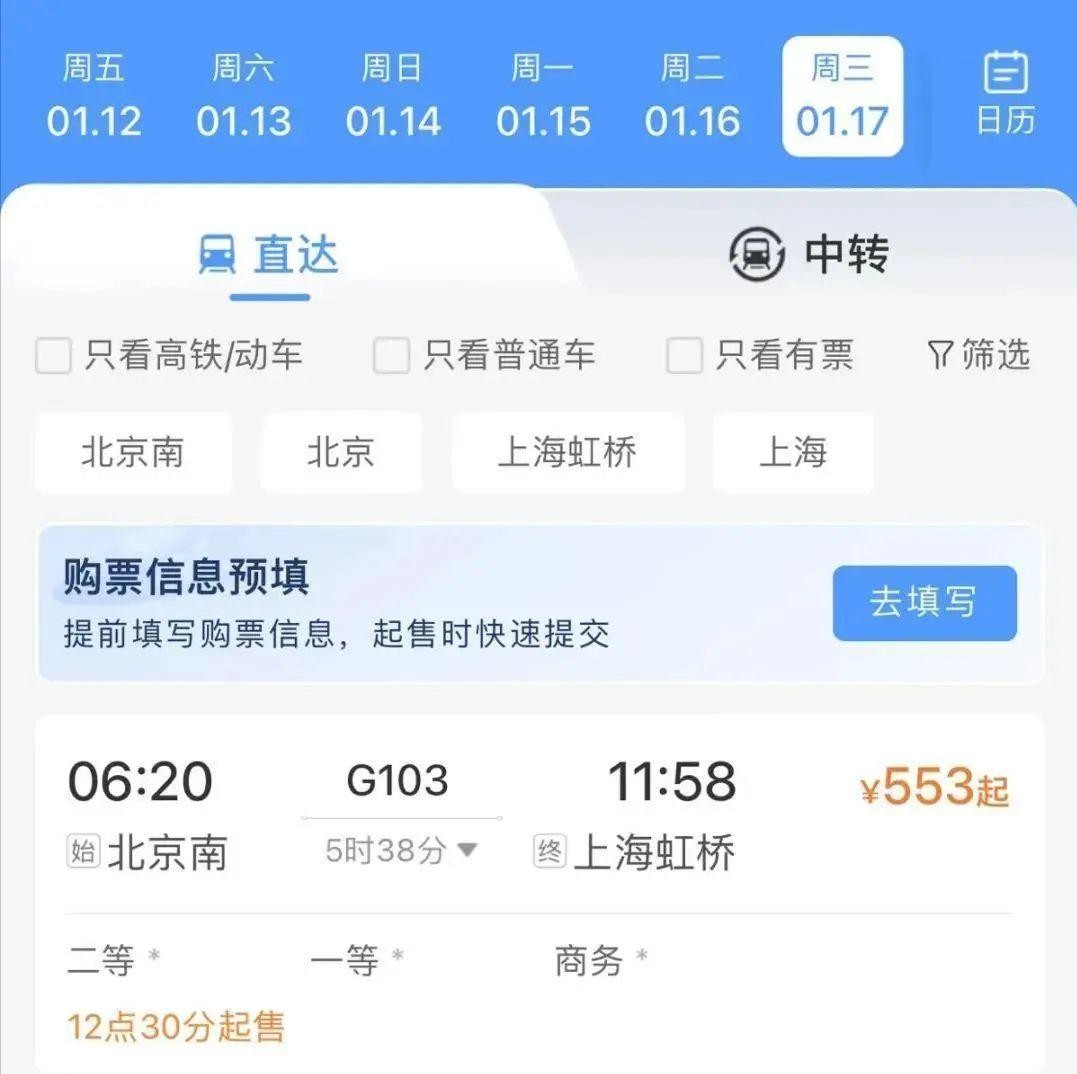The width and height of the screenshot is (1077, 1074).
Task: Filter by 上海虹桥 station
Action: click(567, 453)
